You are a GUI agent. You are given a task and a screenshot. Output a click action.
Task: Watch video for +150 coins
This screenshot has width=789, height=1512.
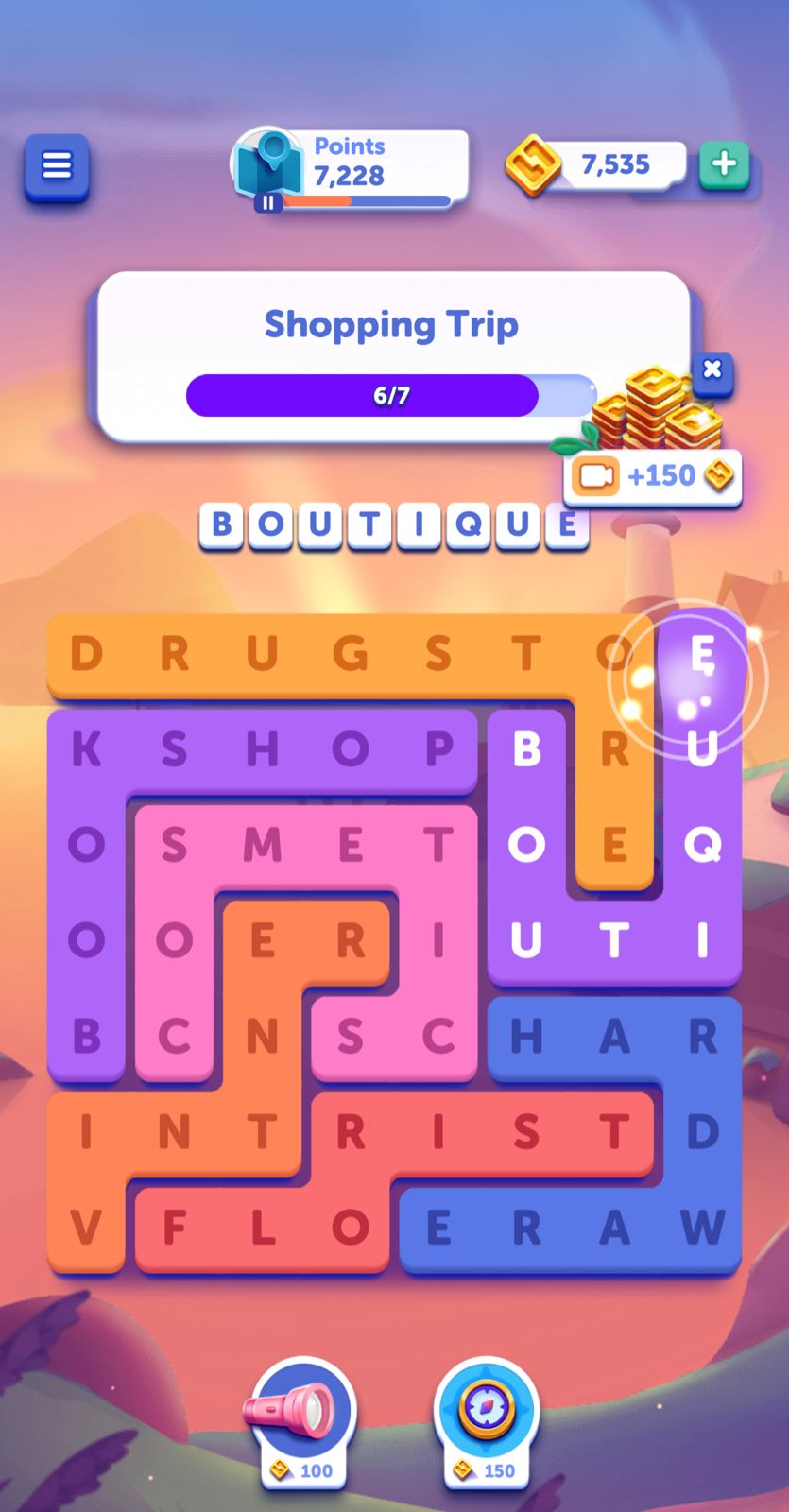click(x=653, y=475)
